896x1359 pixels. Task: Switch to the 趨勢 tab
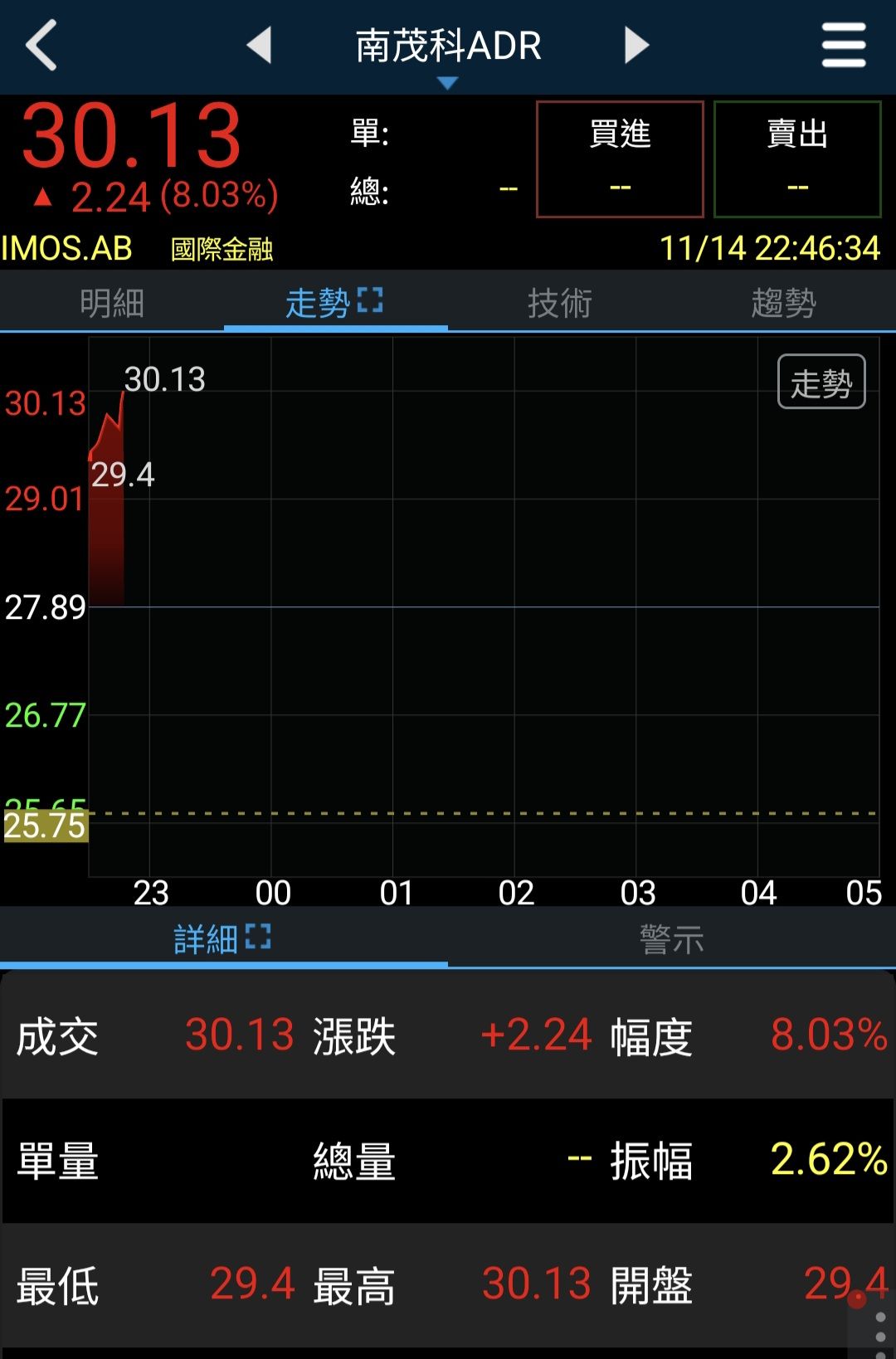(x=783, y=303)
